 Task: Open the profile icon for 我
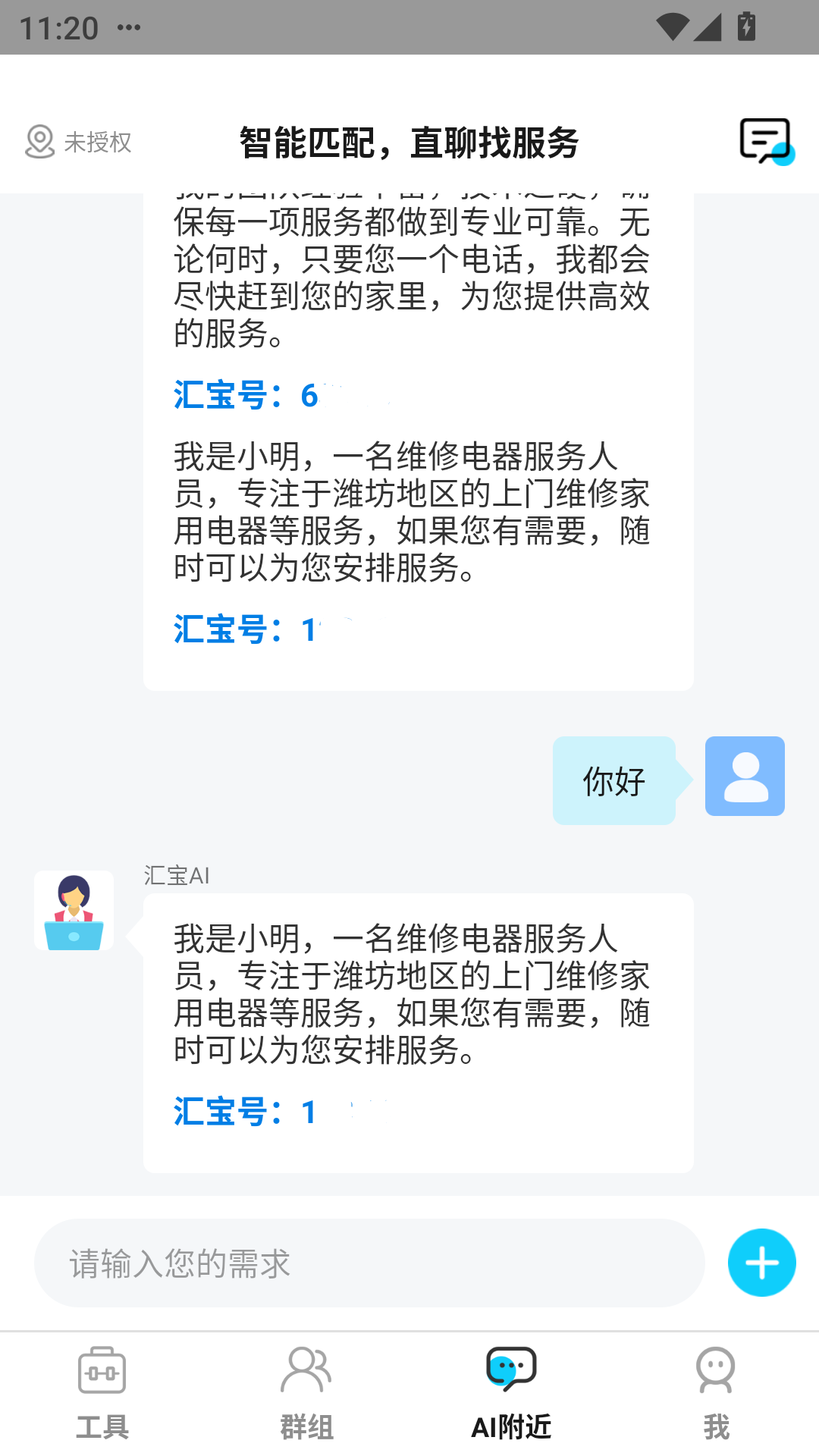716,1370
